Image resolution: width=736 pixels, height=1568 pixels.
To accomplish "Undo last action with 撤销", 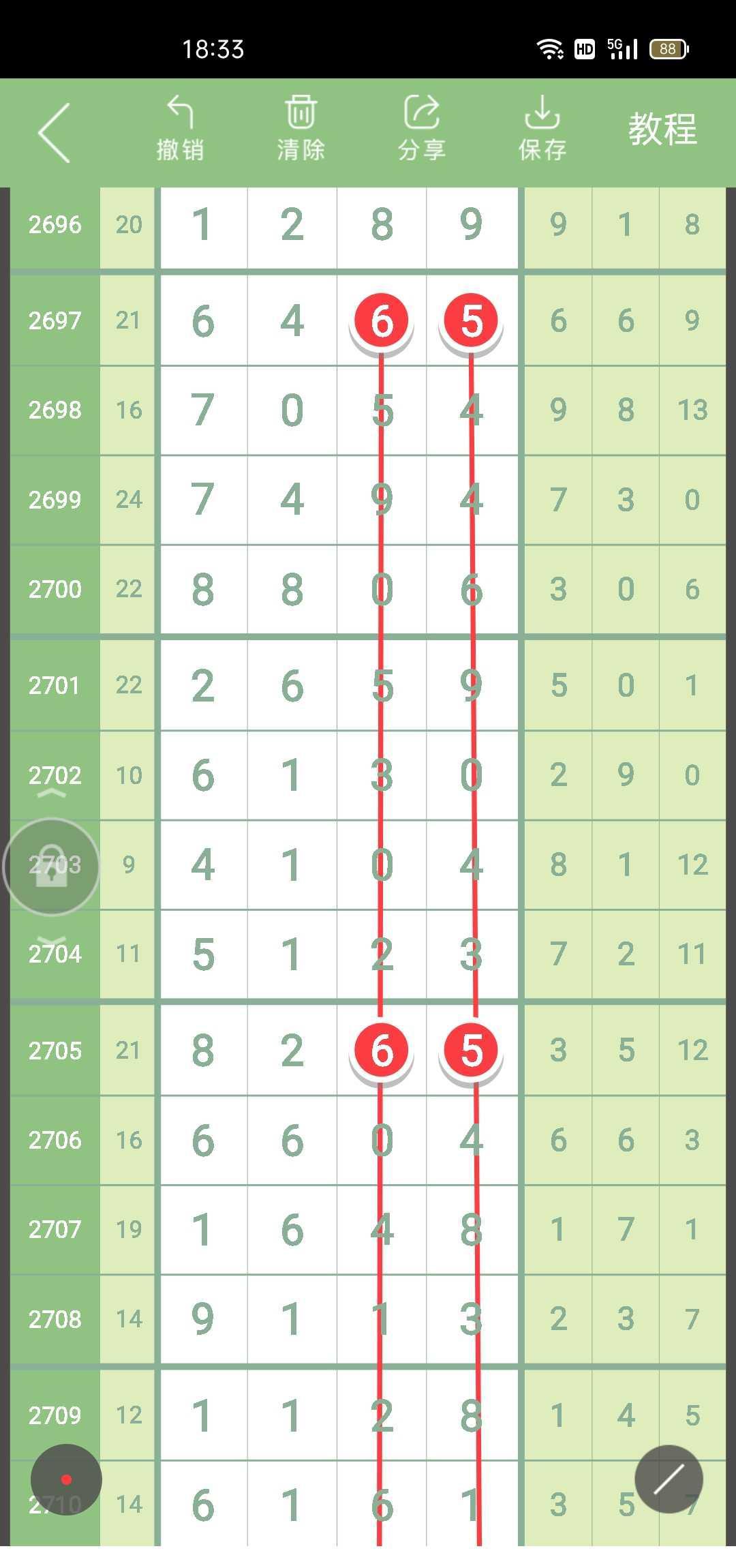I will tap(180, 129).
